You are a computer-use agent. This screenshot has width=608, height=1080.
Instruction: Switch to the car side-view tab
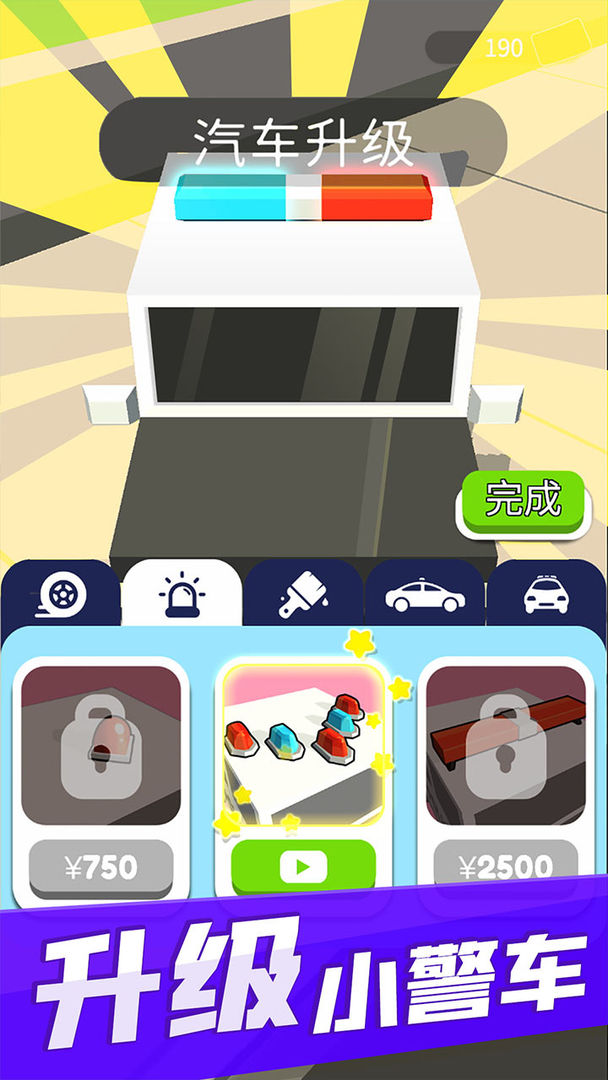425,597
